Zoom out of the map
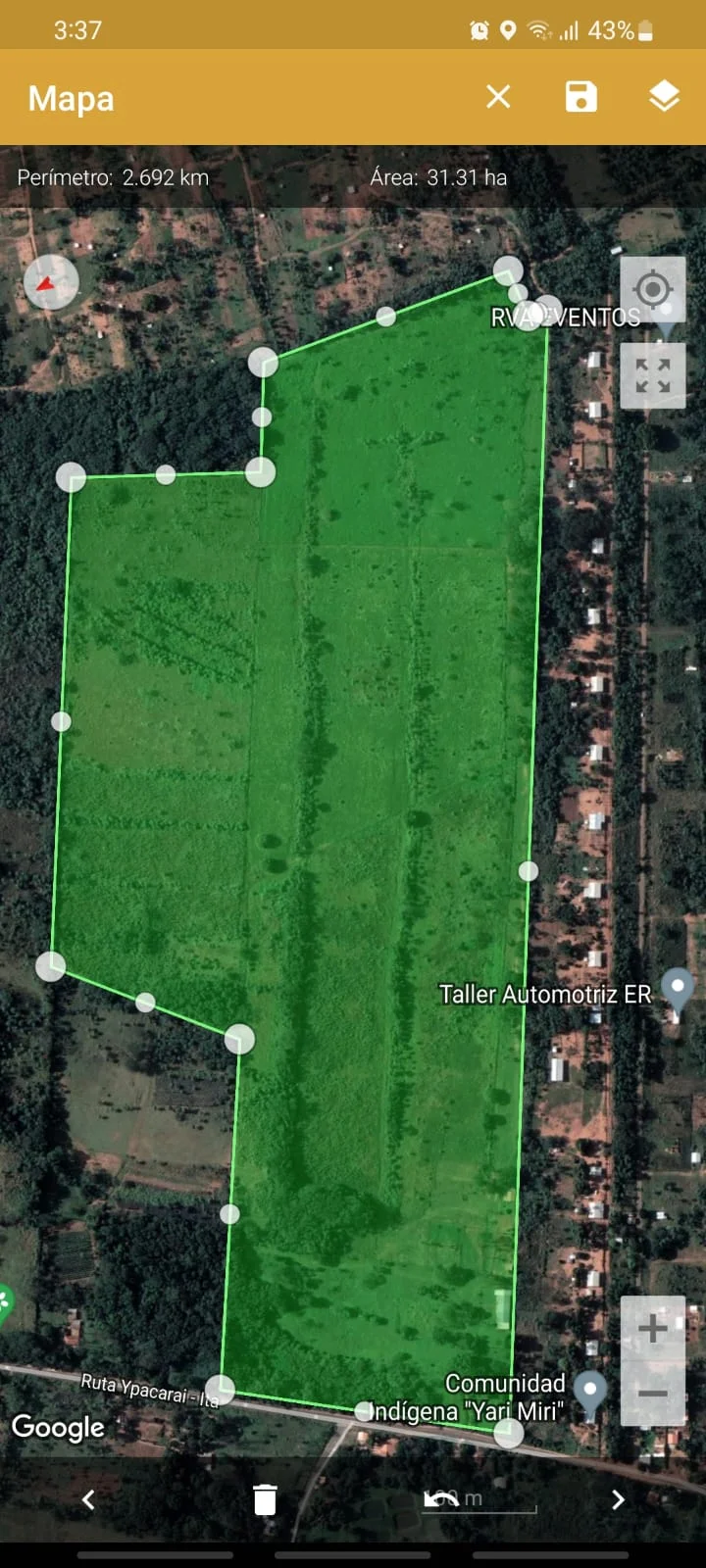 tap(652, 1394)
